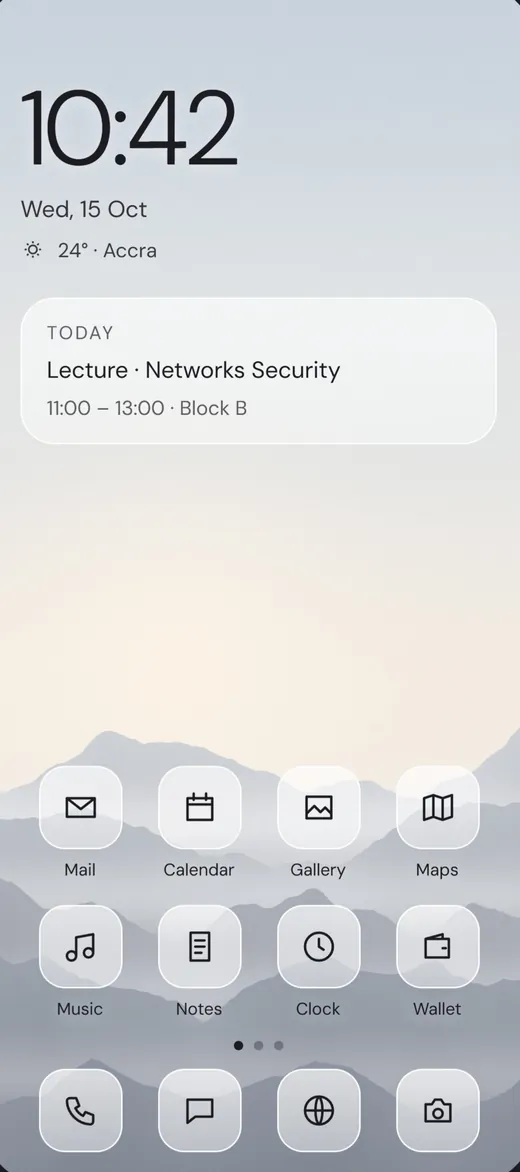520x1172 pixels.
Task: Open the messages app in the dock
Action: (x=199, y=1111)
